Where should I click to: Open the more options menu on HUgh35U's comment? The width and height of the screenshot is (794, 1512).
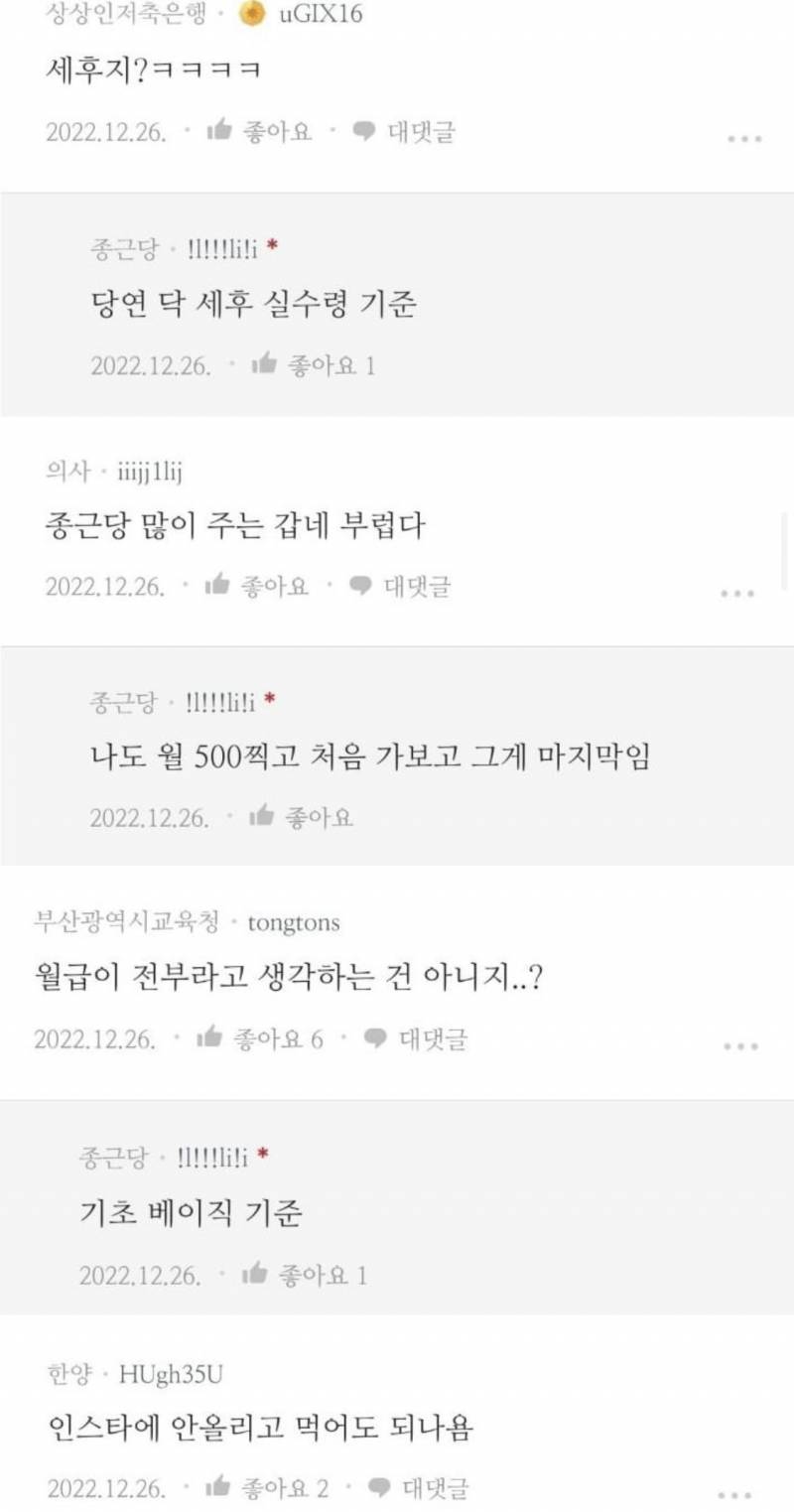(x=734, y=1497)
